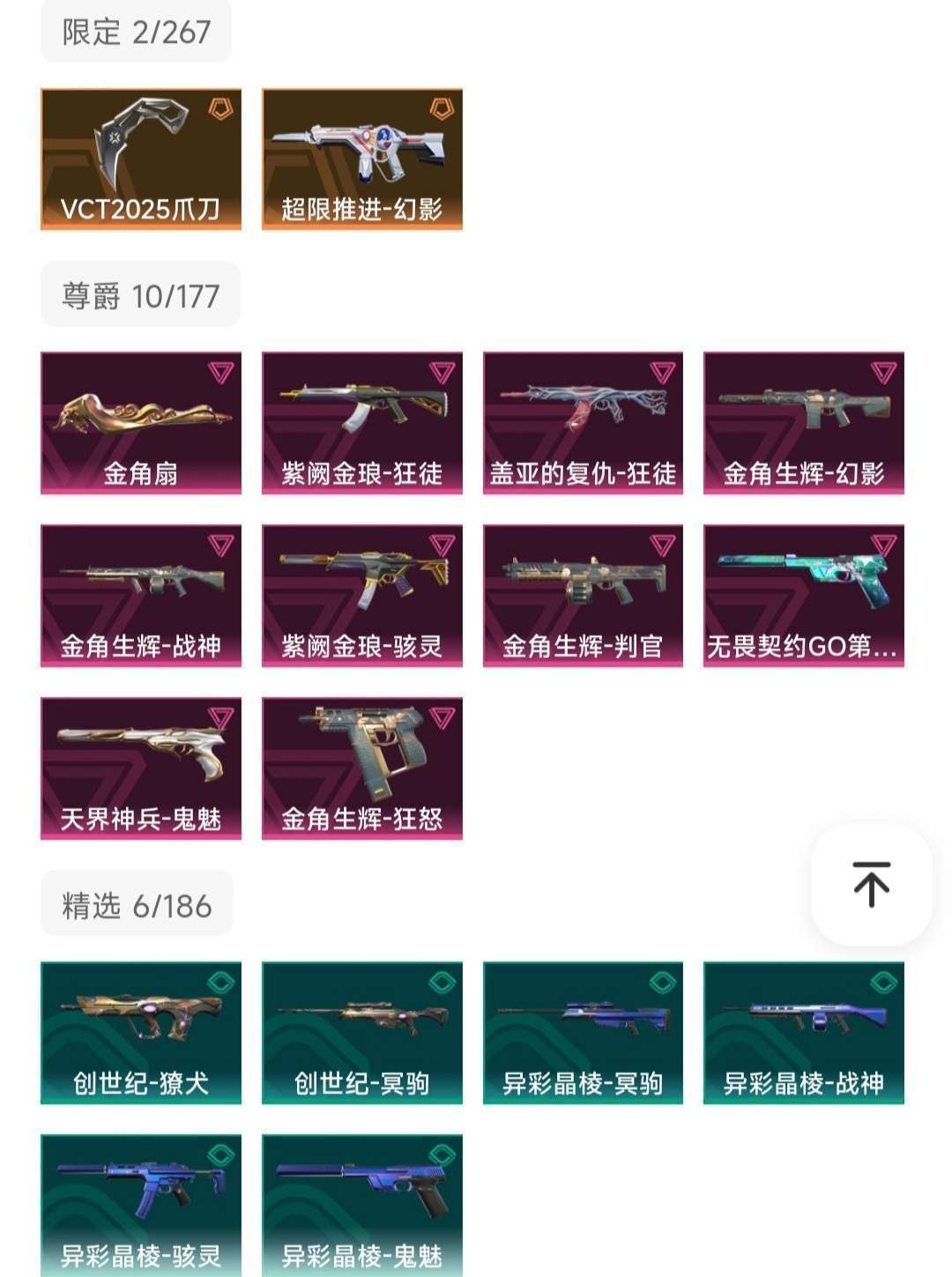Open the 创世纪-獠犬 skin

(x=141, y=1033)
